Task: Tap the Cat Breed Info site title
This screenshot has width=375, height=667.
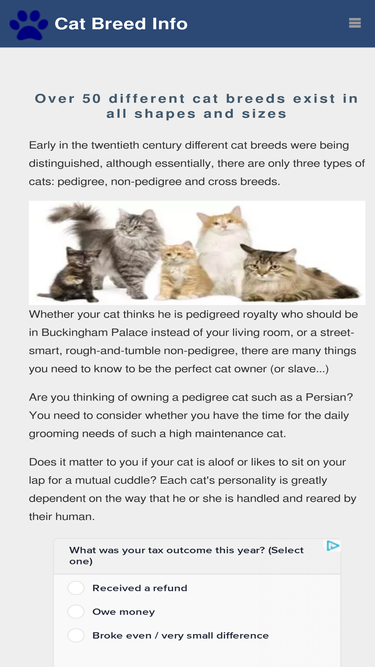Action: (x=121, y=24)
